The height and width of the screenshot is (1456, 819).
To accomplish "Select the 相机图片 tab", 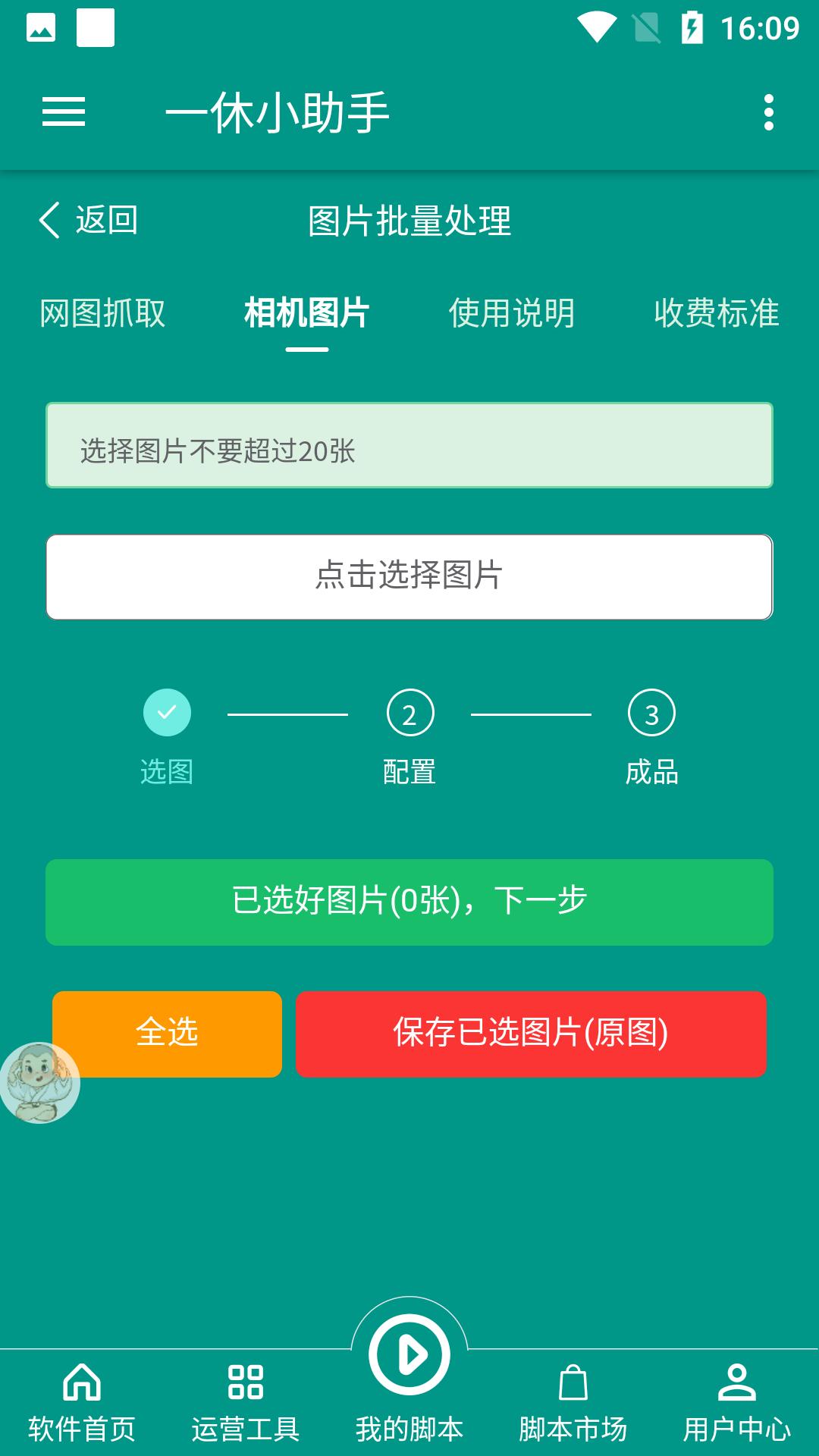I will 306,313.
